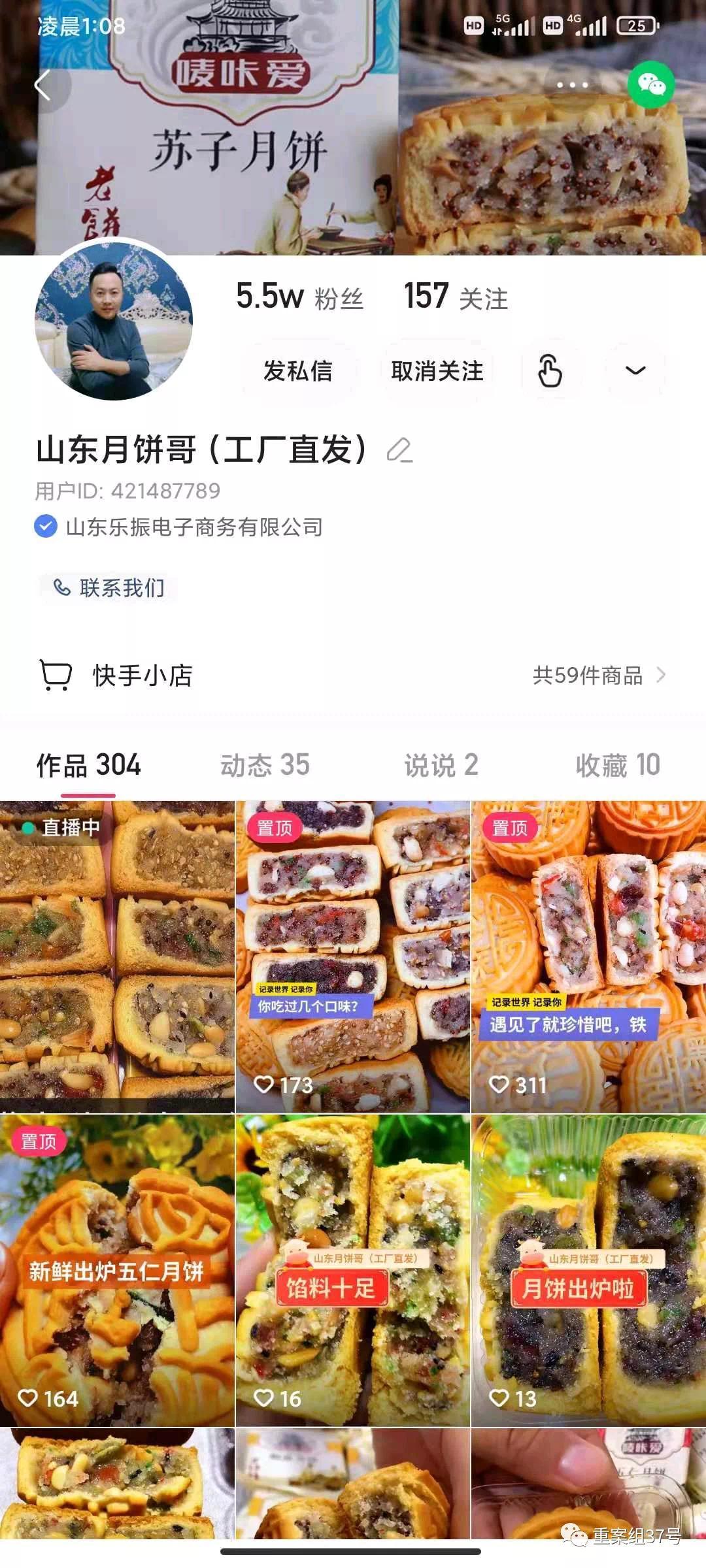Share profile via the green WeChat icon

tap(651, 85)
